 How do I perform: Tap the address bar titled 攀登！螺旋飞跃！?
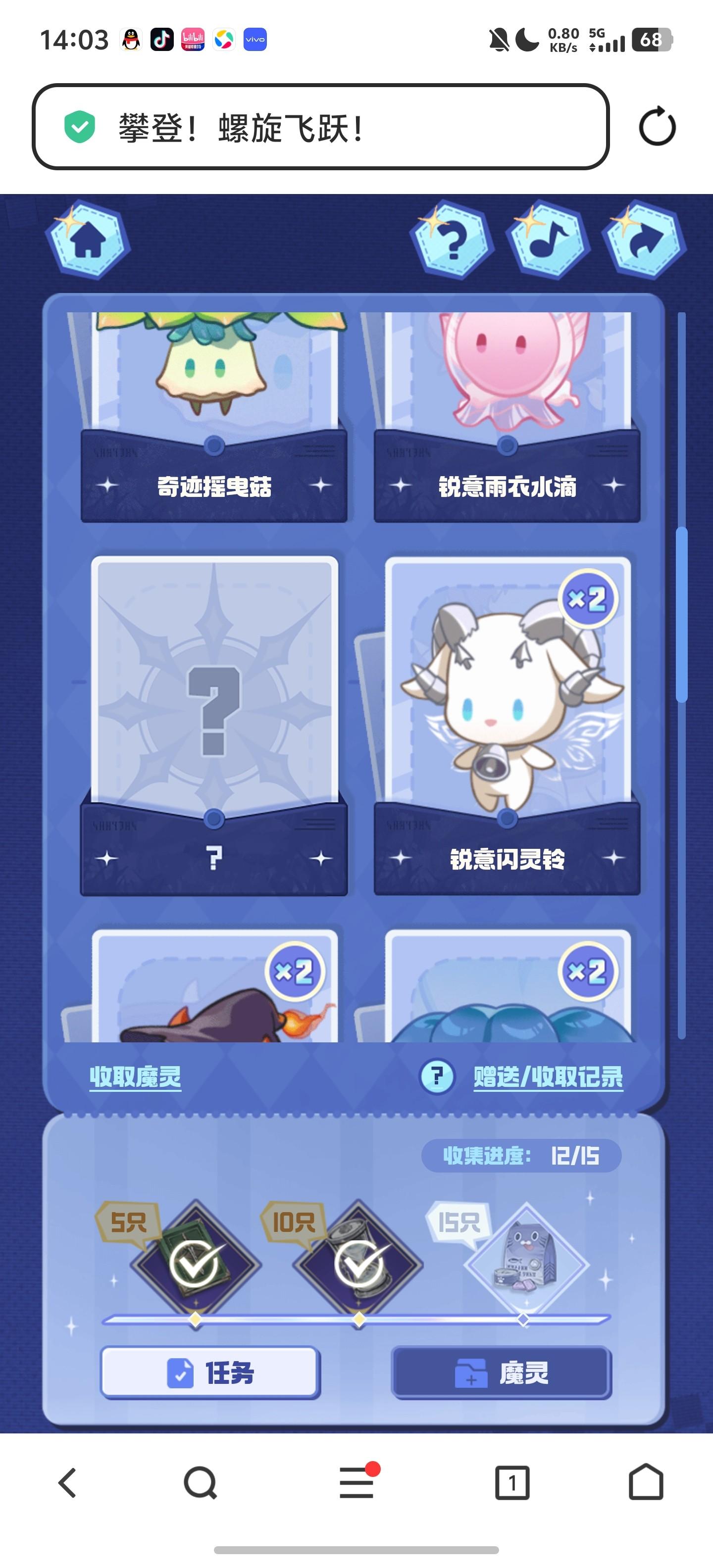tap(320, 127)
